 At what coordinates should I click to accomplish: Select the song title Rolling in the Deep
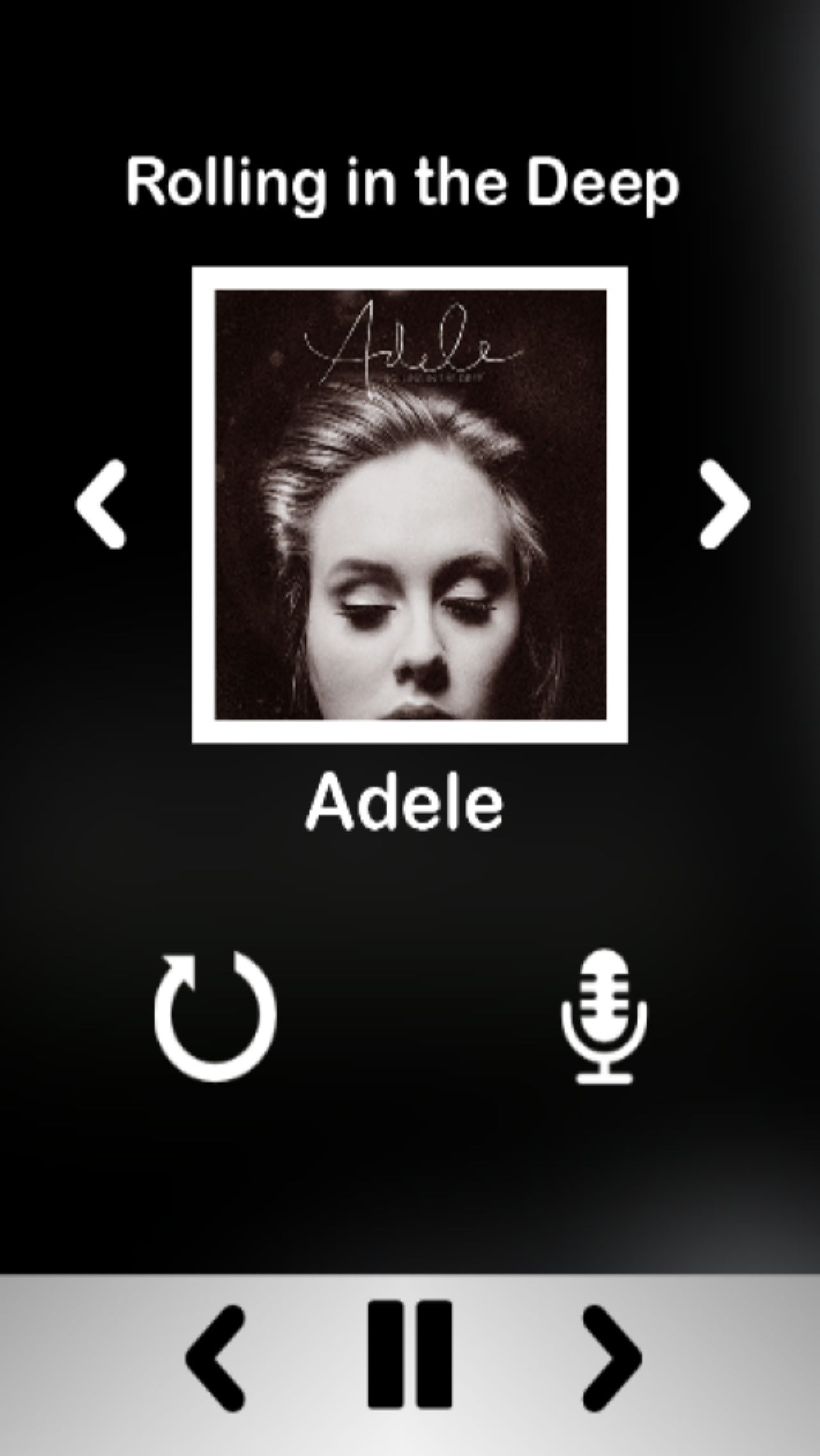(x=404, y=183)
